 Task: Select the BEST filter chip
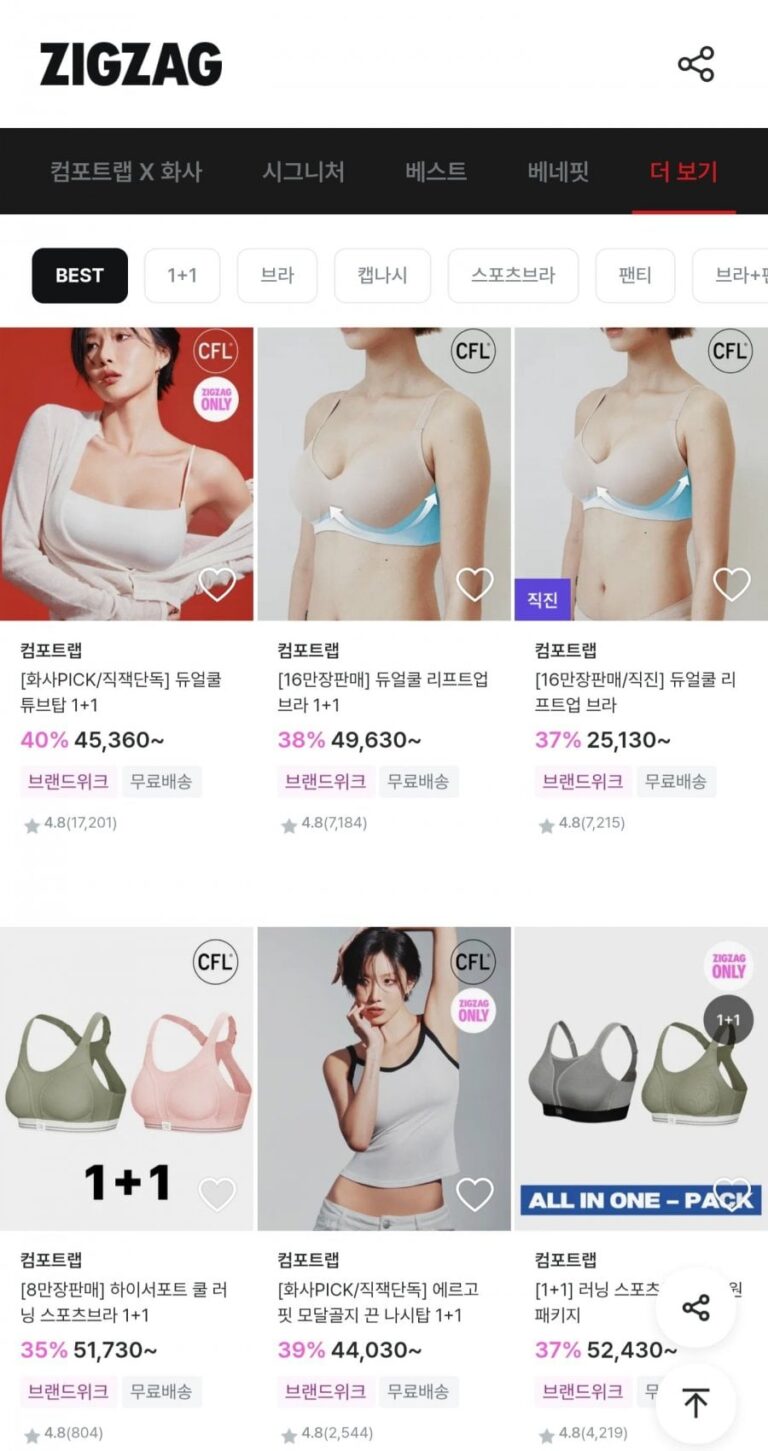coord(80,275)
